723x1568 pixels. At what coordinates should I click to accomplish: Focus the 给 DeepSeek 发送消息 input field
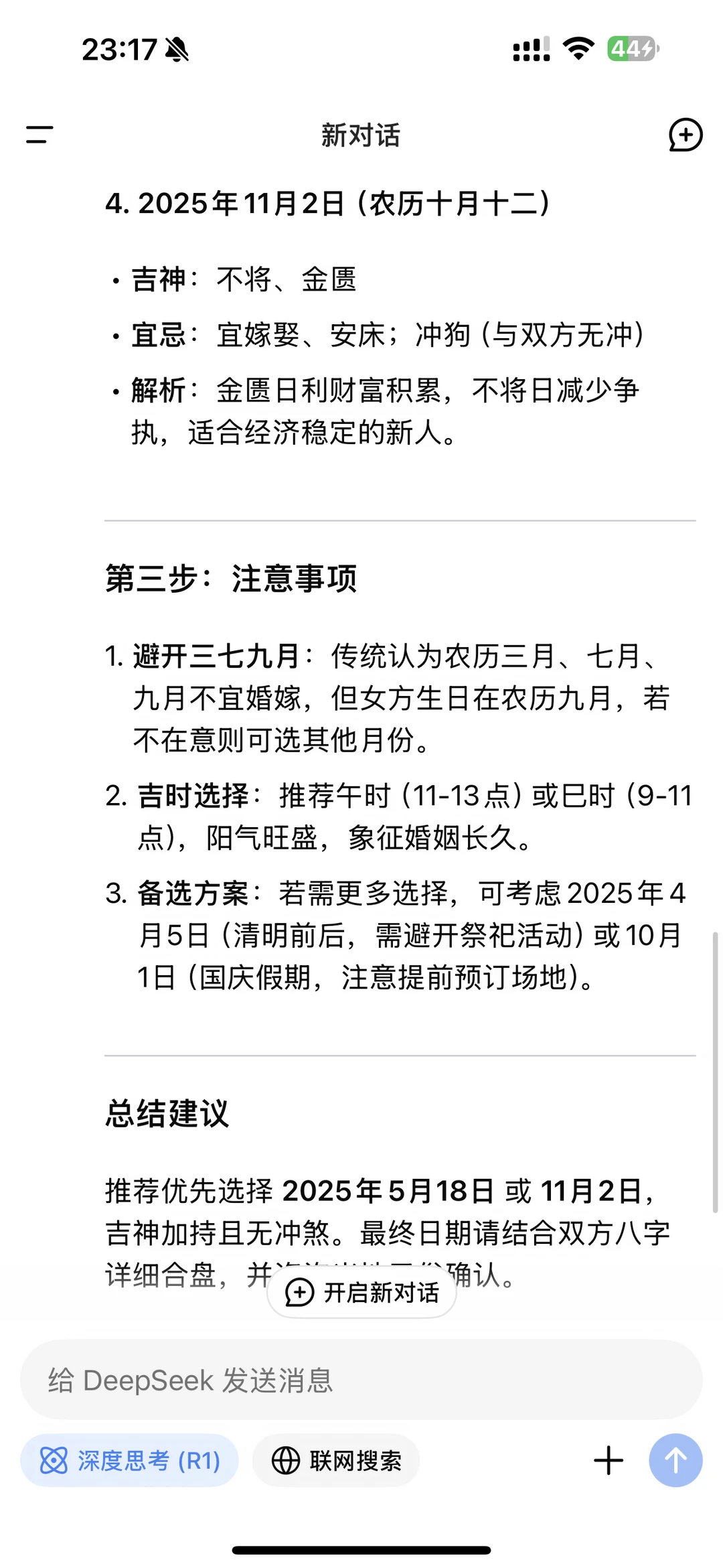coord(361,1380)
